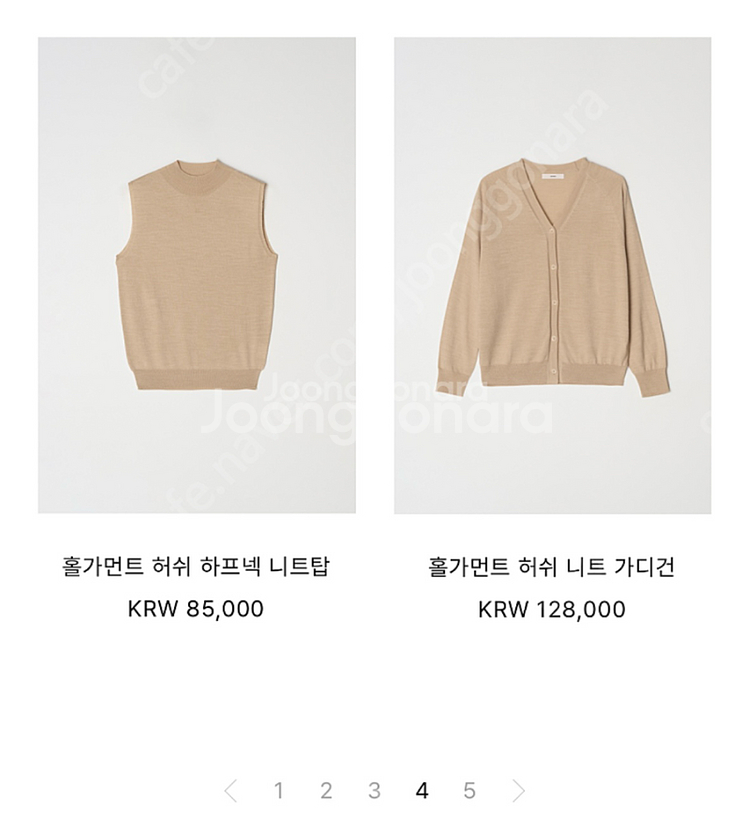
Task: Select the KRW 128,000 price label
Action: point(553,607)
